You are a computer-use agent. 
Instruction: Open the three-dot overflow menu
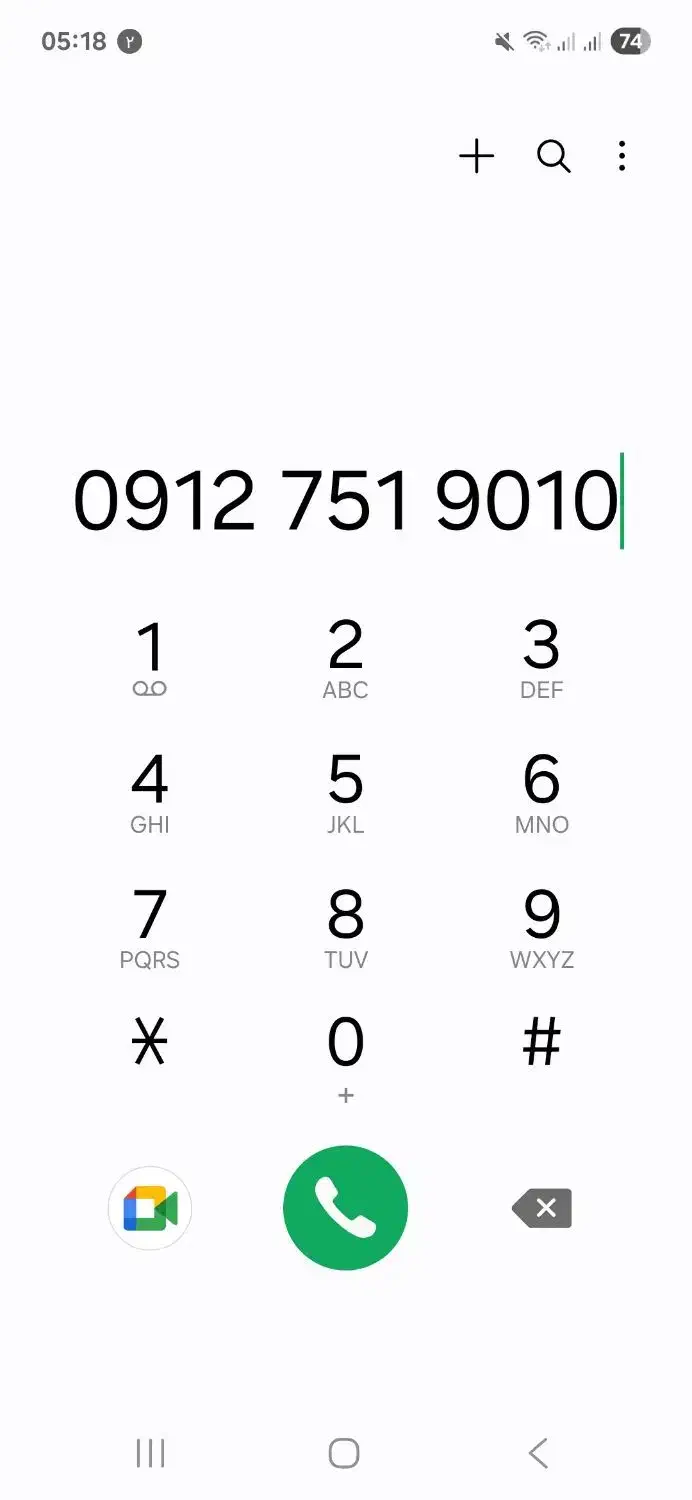[622, 157]
